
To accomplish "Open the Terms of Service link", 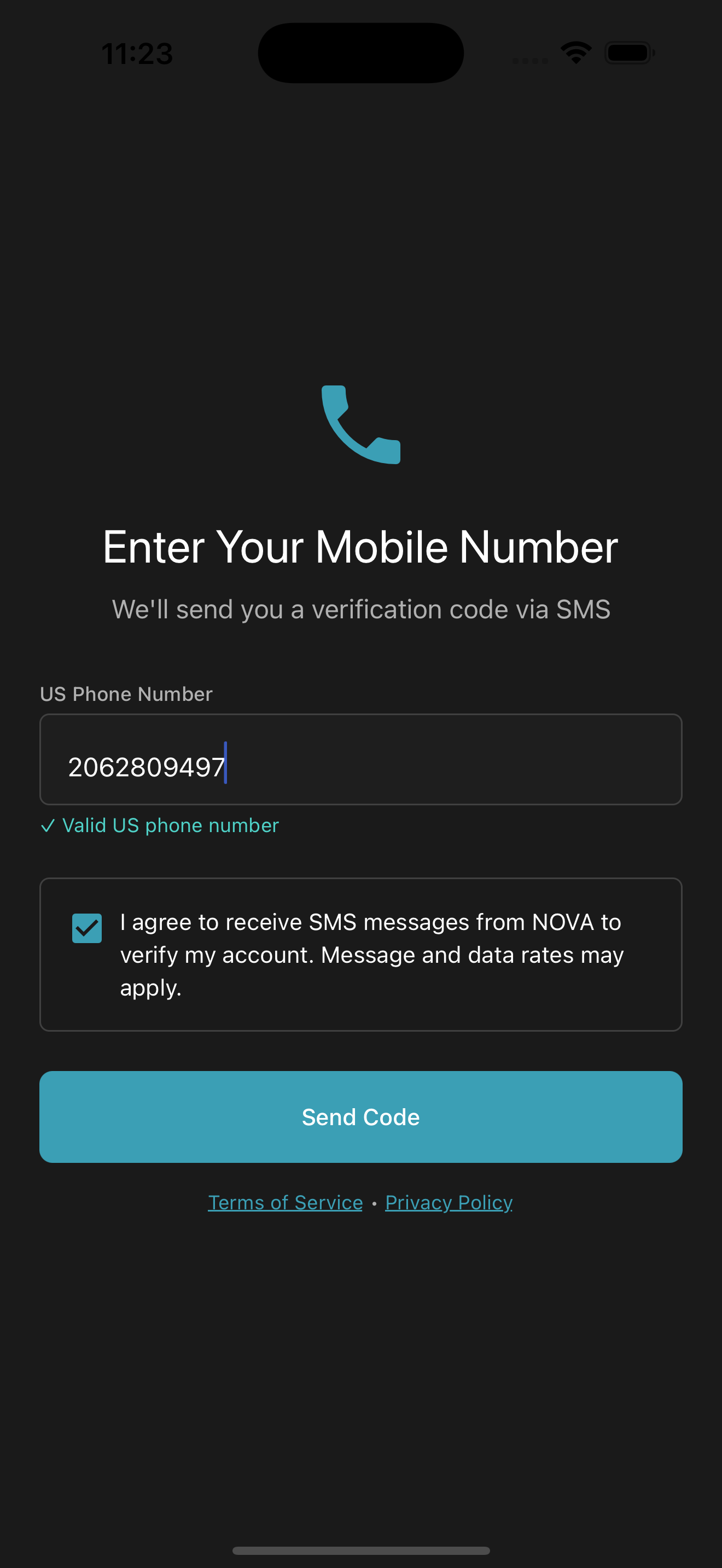I will coord(285,1202).
